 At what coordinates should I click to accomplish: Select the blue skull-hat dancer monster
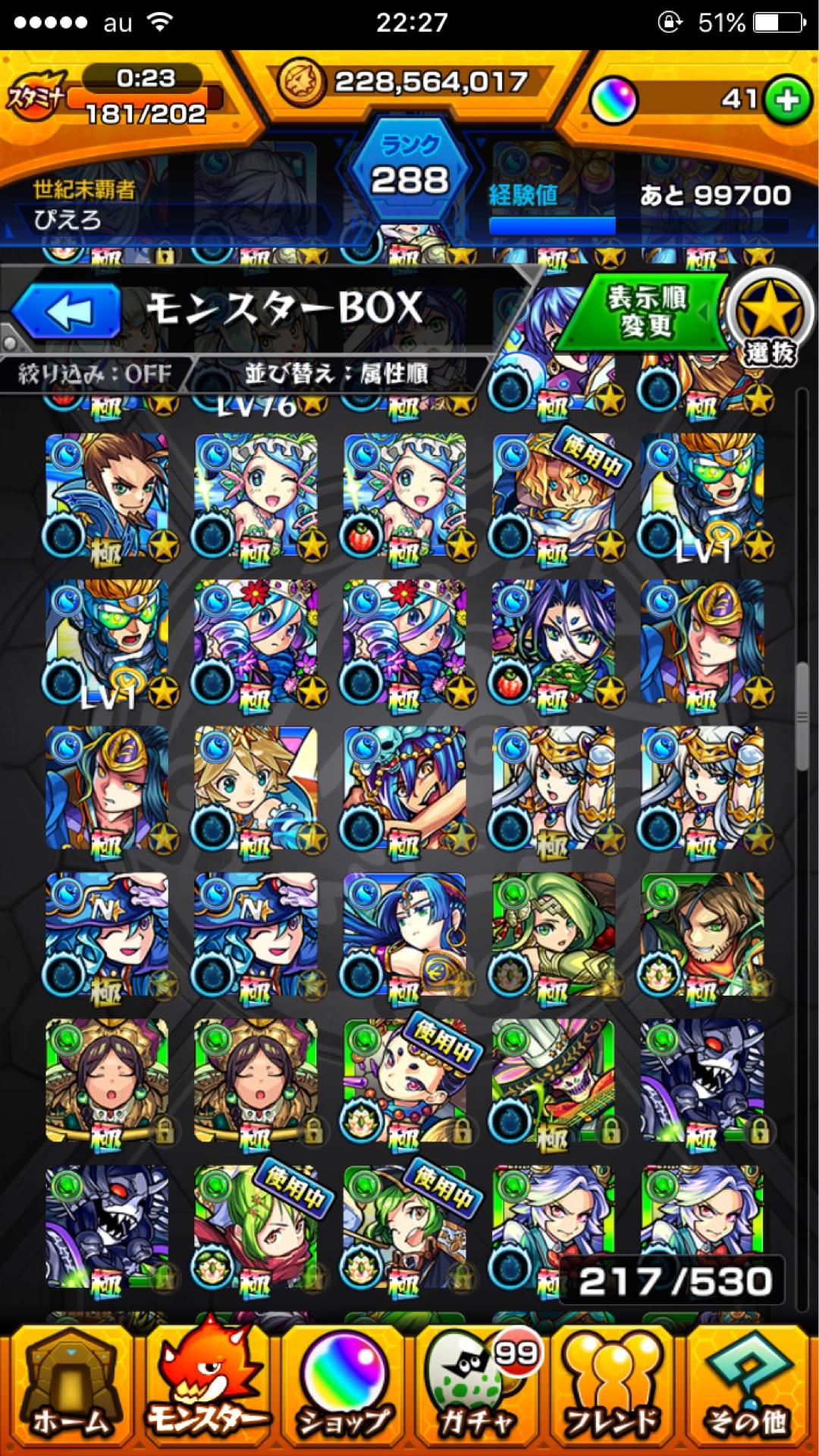point(404,789)
